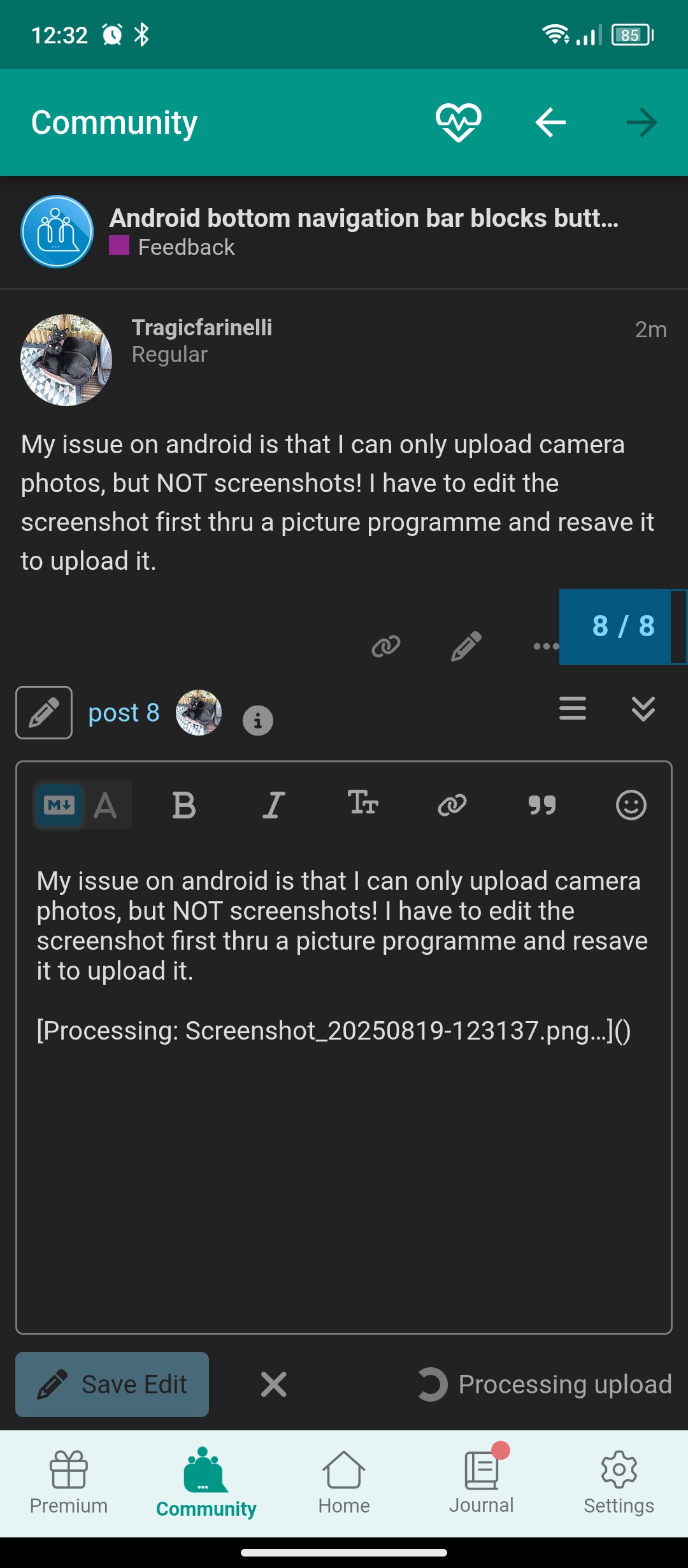Open the 8 / 8 topic progress indicator
The image size is (688, 1568).
pos(623,627)
